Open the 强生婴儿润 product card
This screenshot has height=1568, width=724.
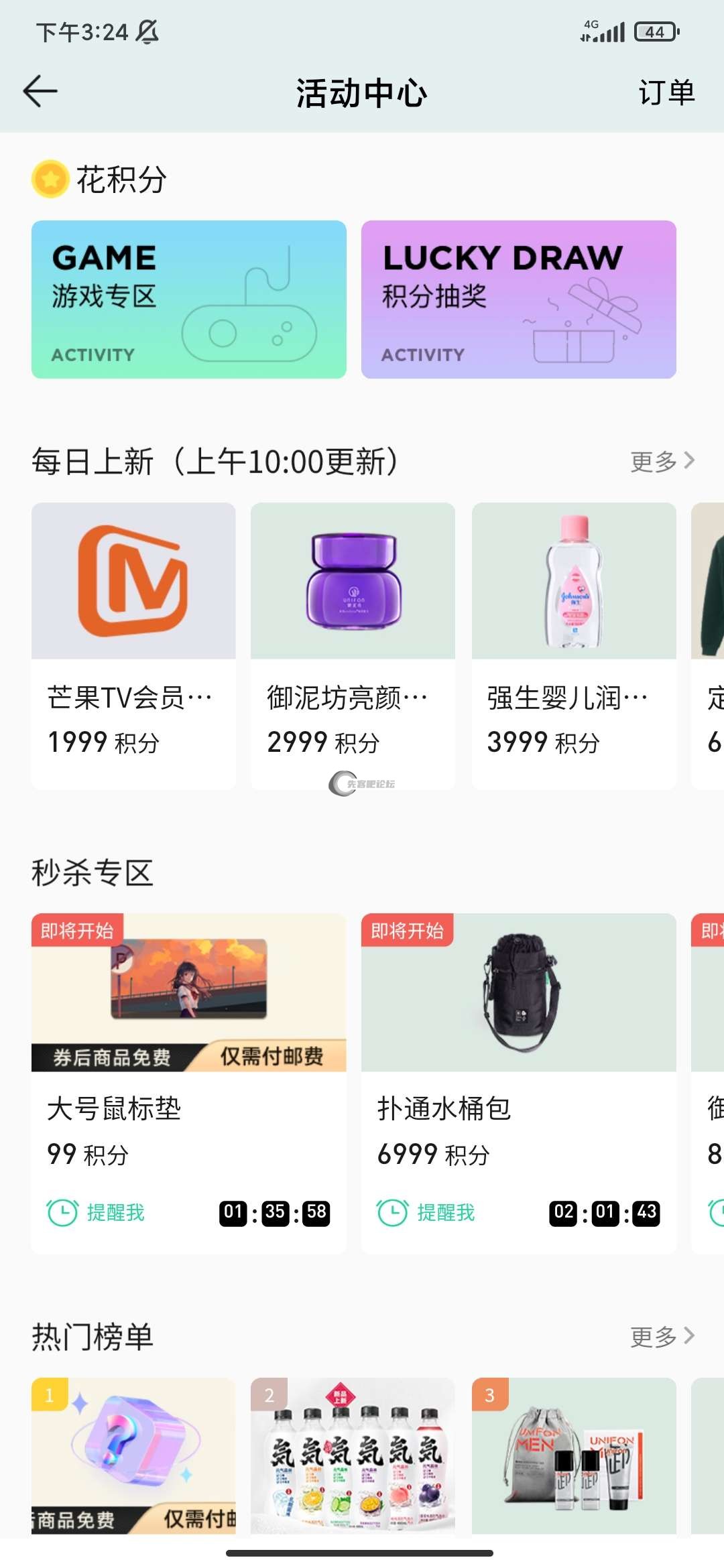(574, 645)
